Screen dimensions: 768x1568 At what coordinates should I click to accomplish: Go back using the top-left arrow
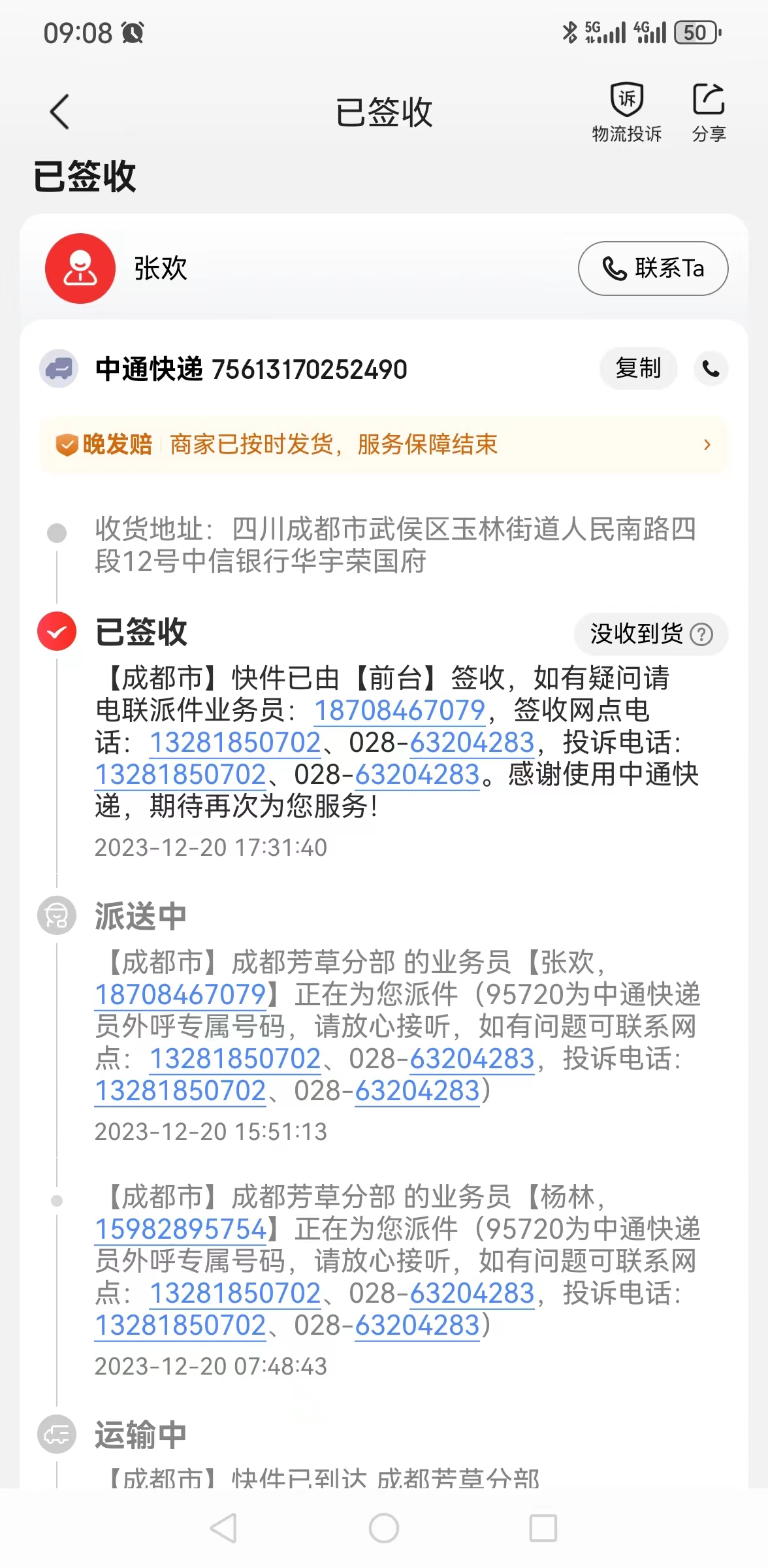point(59,112)
